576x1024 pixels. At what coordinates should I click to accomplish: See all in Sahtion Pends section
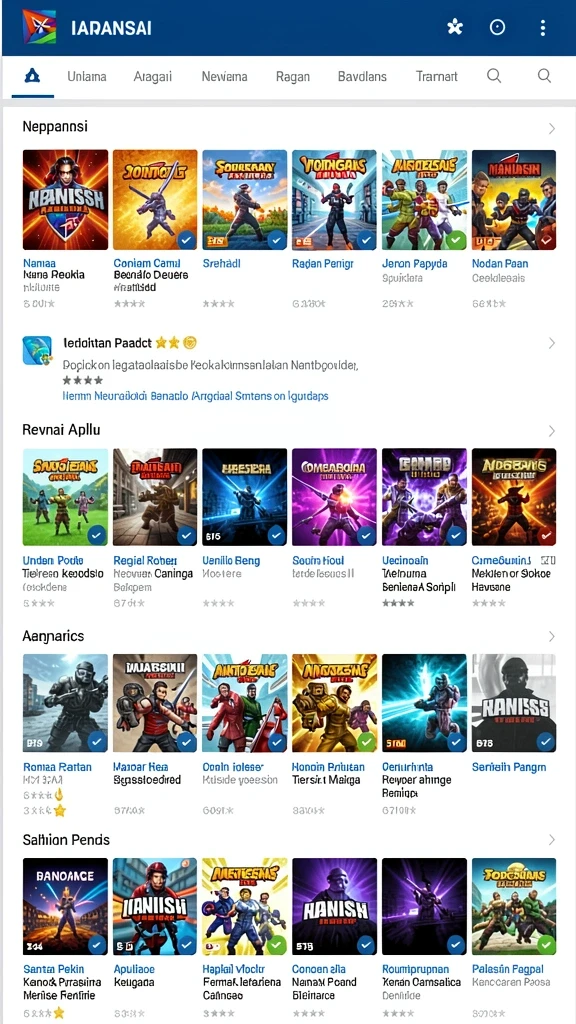(552, 840)
